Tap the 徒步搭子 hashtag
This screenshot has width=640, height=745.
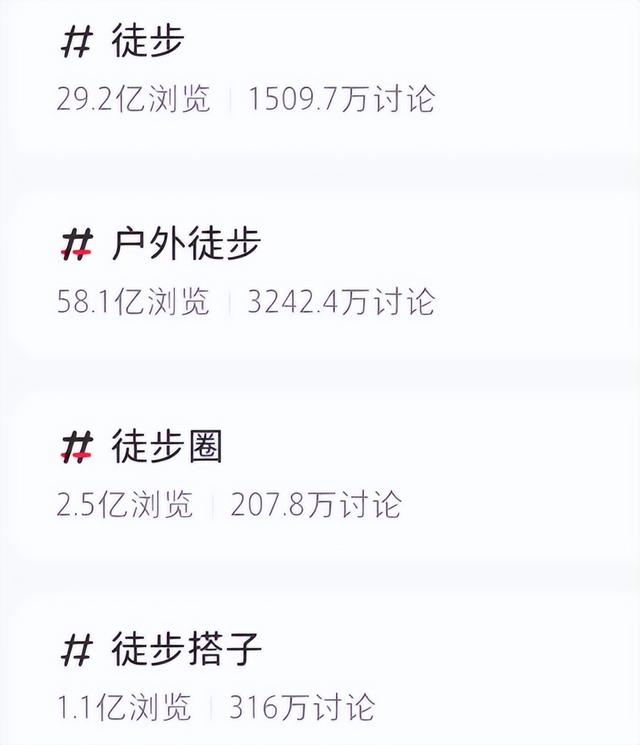(x=186, y=650)
